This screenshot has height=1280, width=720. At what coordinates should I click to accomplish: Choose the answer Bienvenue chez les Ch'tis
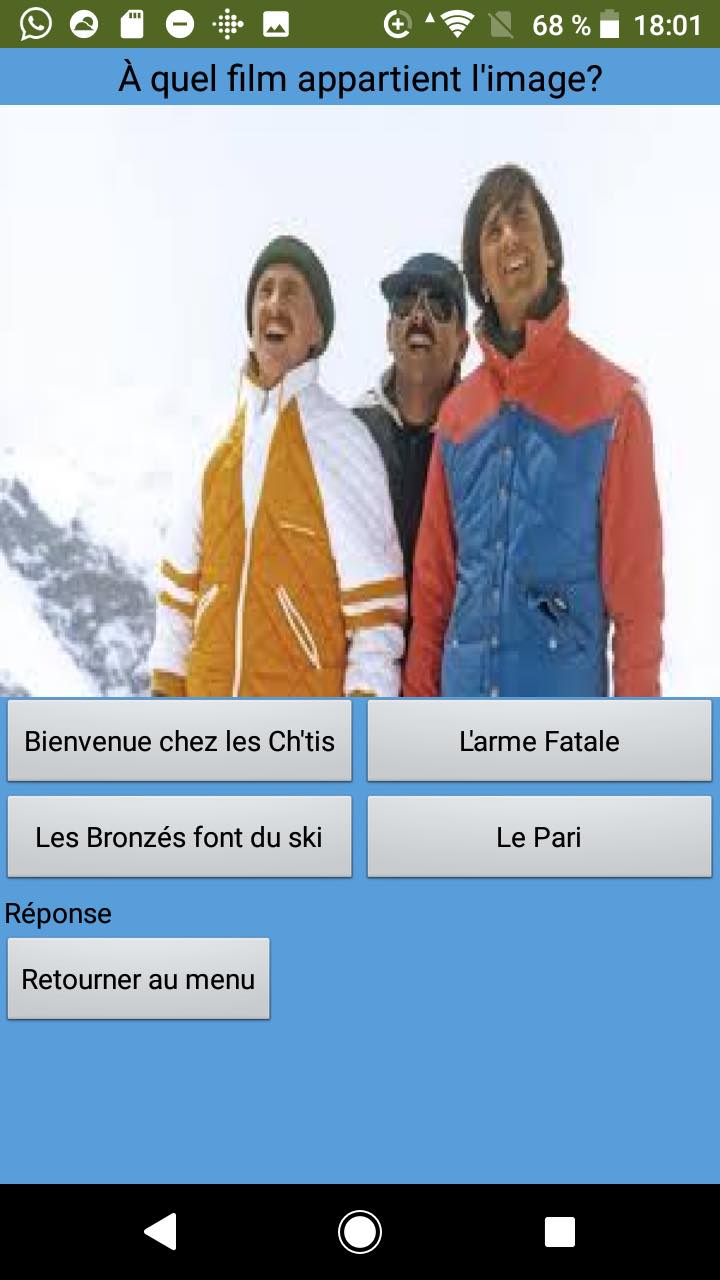pyautogui.click(x=180, y=741)
